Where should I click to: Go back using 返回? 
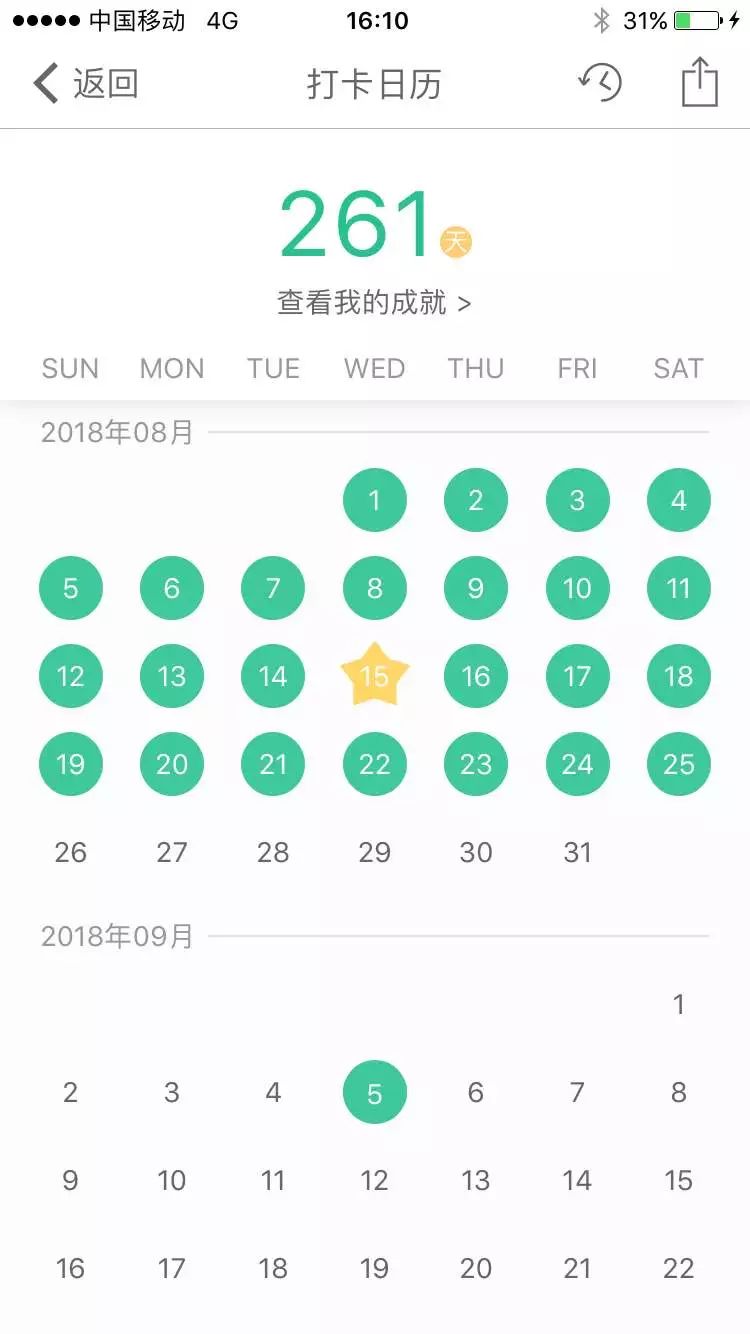85,84
